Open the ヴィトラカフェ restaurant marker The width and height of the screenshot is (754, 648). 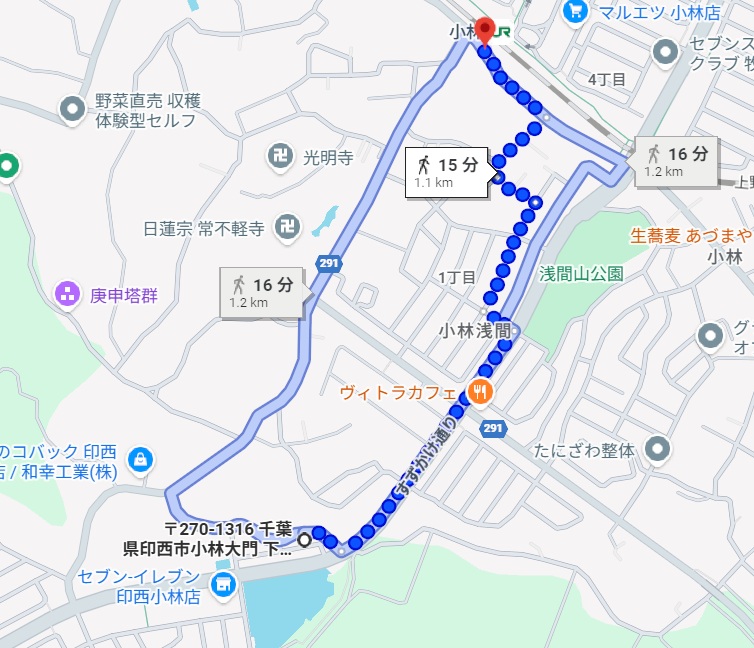479,391
